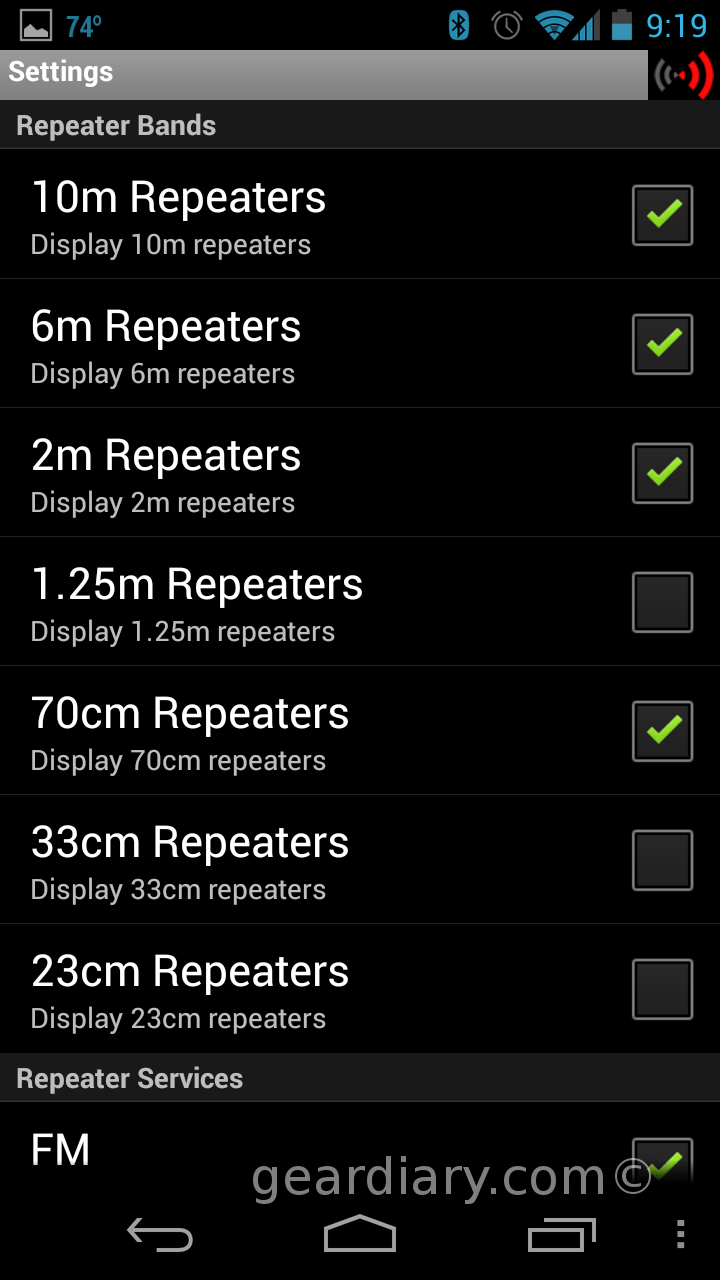720x1280 pixels.
Task: Enable the 1.25m Repeaters checkbox
Action: (661, 601)
